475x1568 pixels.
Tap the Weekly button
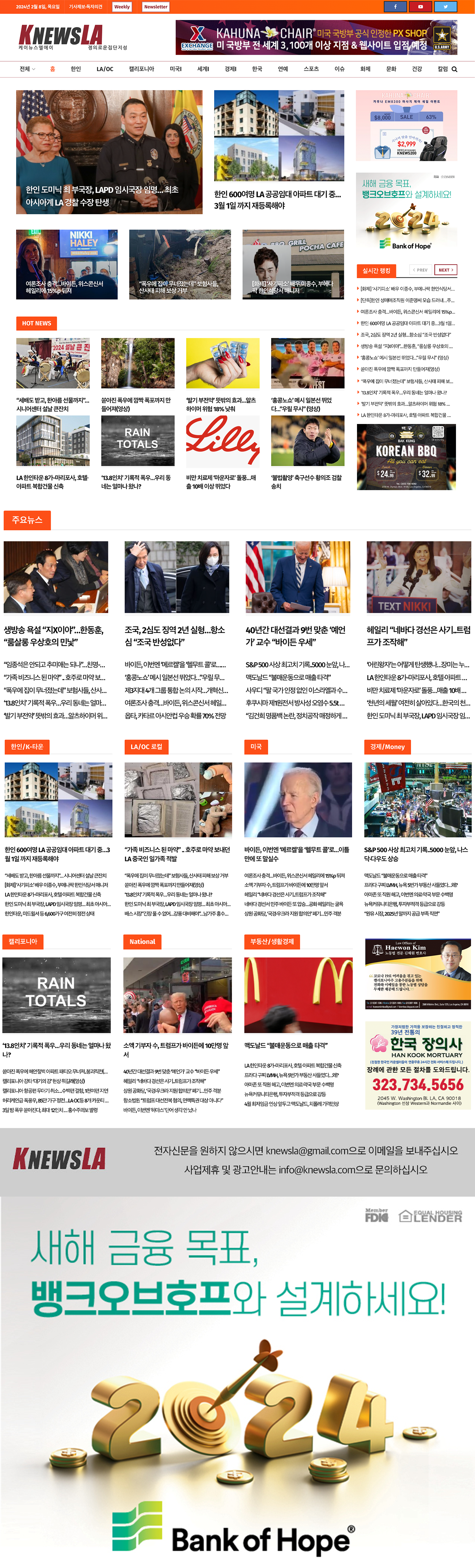(x=122, y=7)
